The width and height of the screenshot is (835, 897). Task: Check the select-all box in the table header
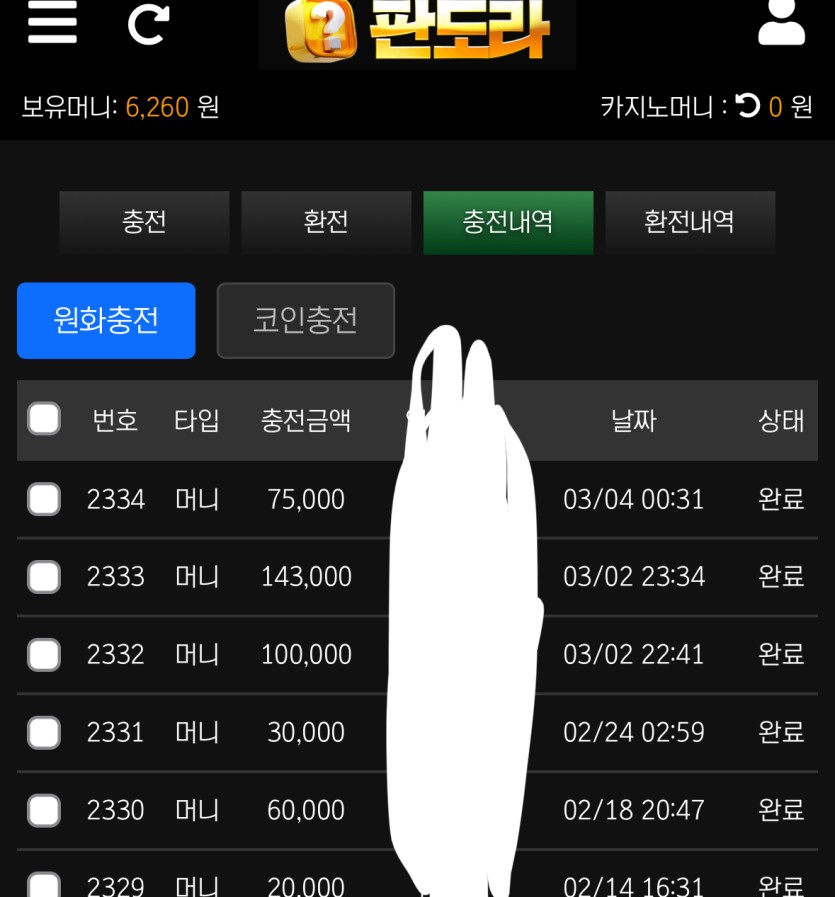[44, 419]
